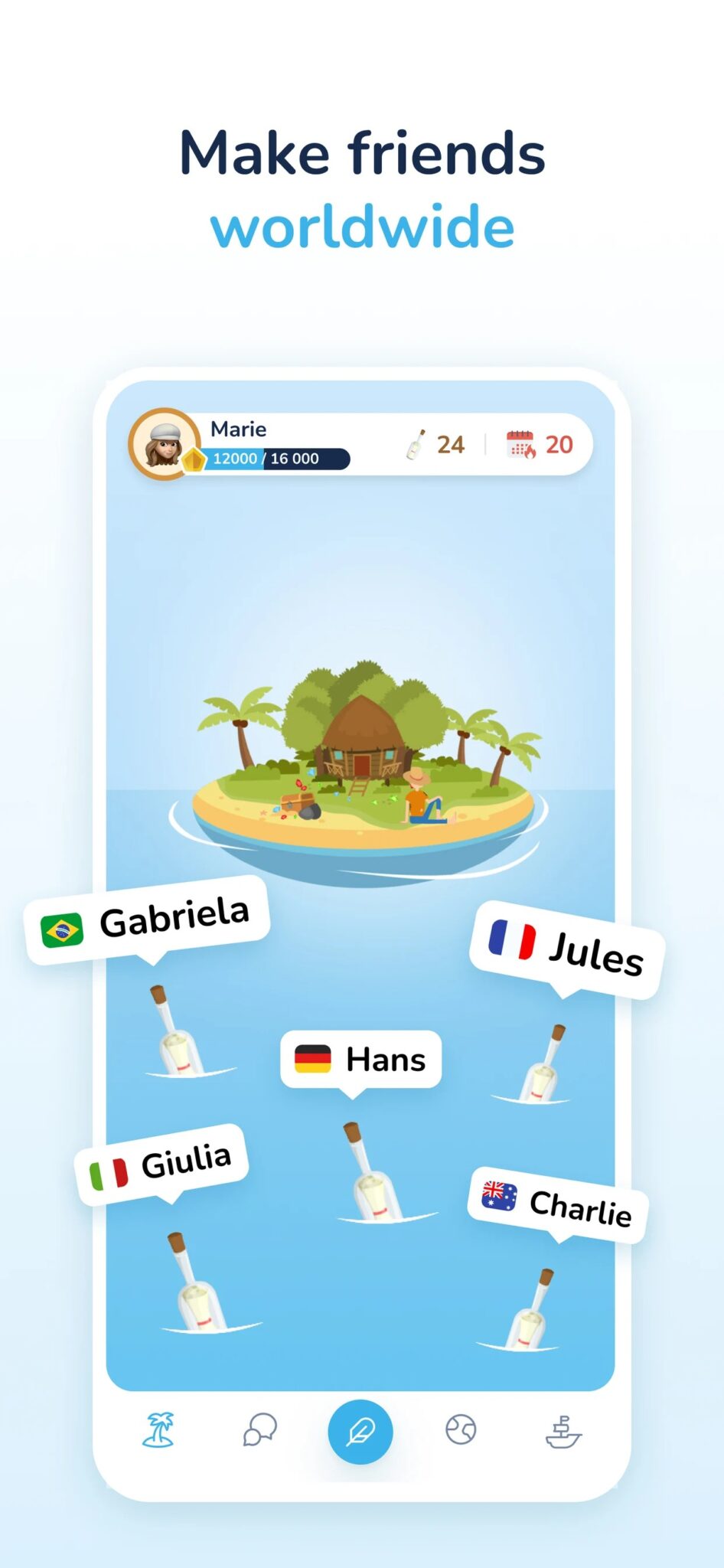Click the gold level badge under Marie
Image resolution: width=724 pixels, height=1568 pixels.
pos(194,459)
